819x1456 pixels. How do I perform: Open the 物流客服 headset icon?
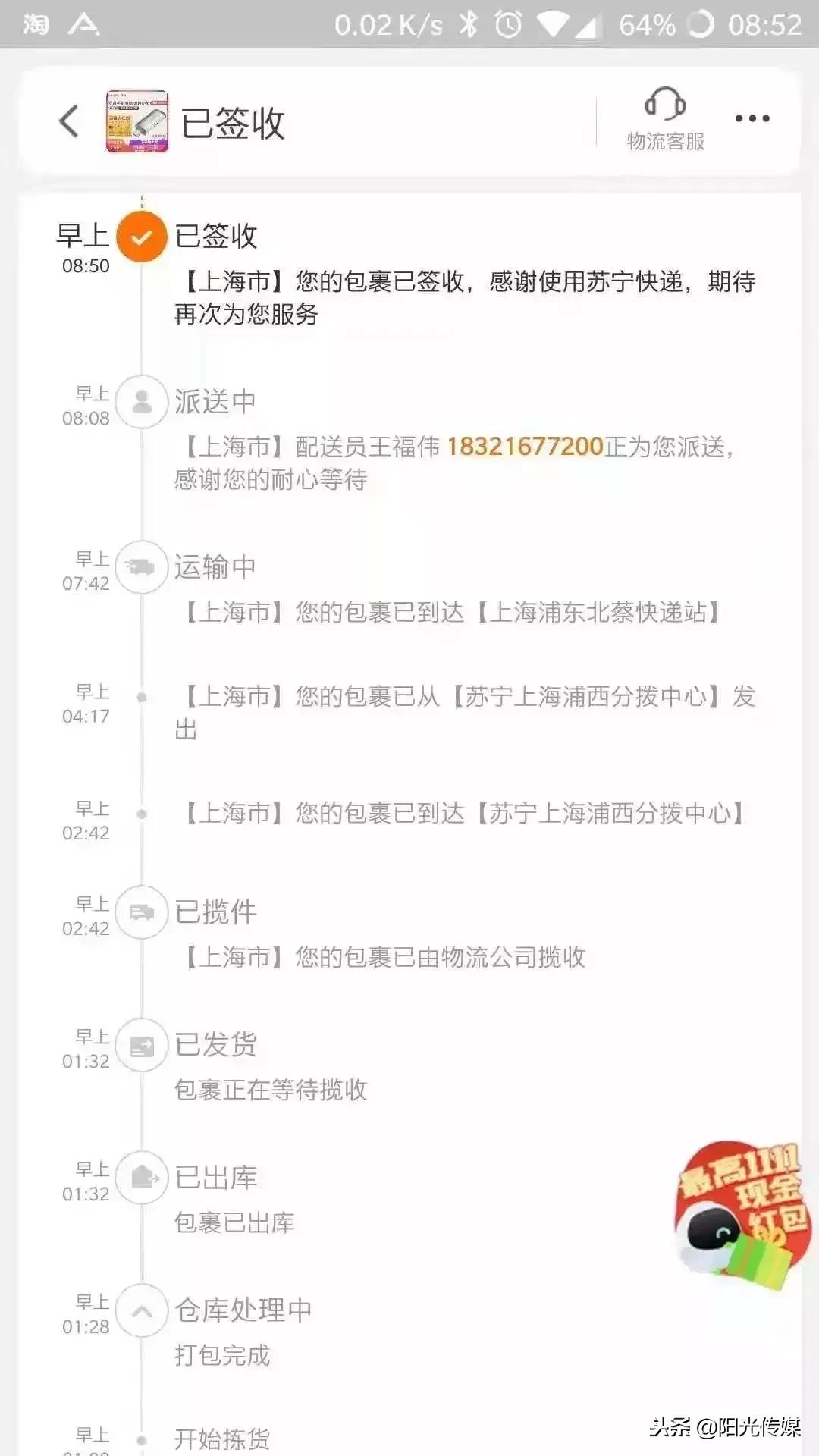tap(664, 110)
